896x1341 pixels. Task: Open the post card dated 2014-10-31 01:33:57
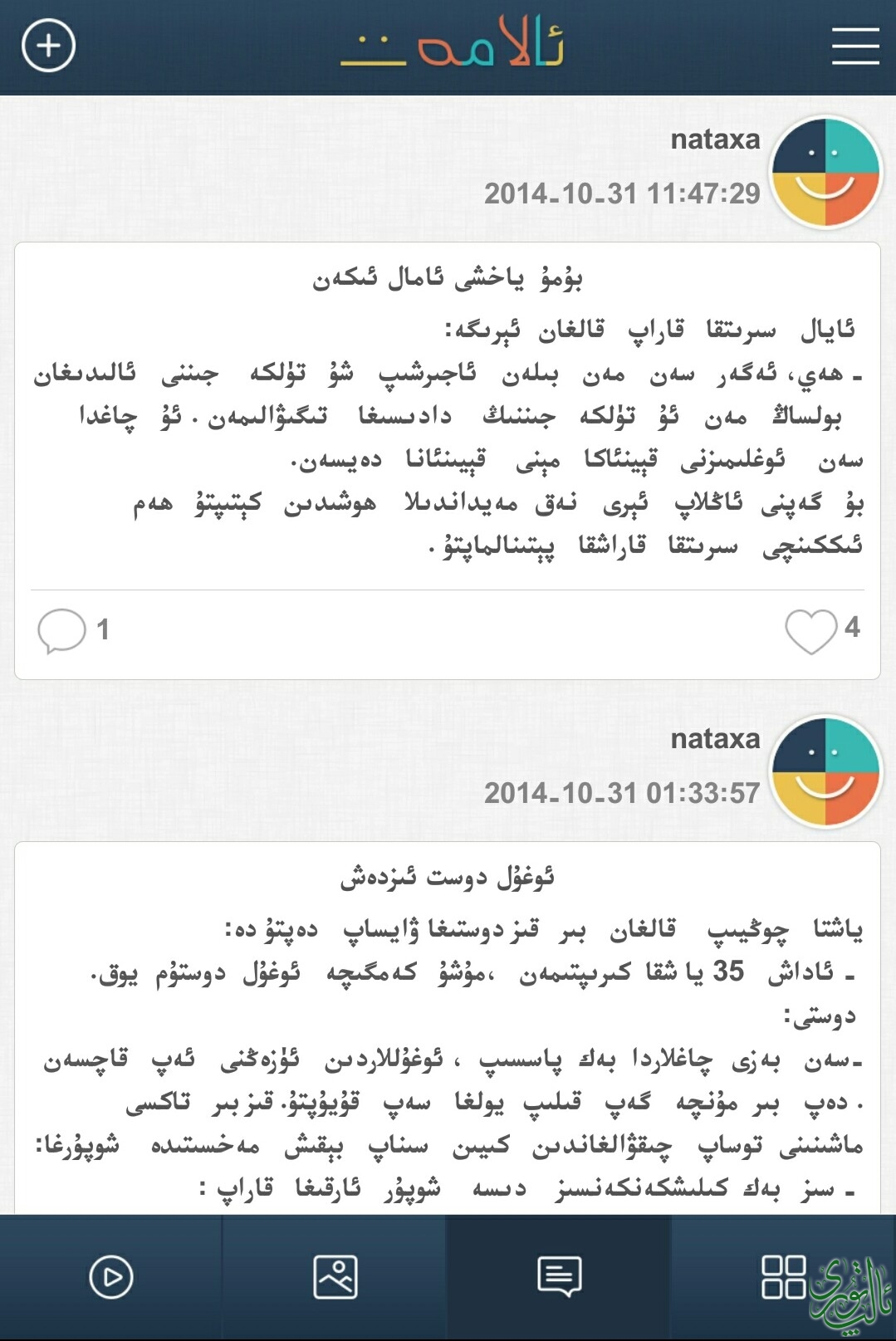coord(448,1038)
